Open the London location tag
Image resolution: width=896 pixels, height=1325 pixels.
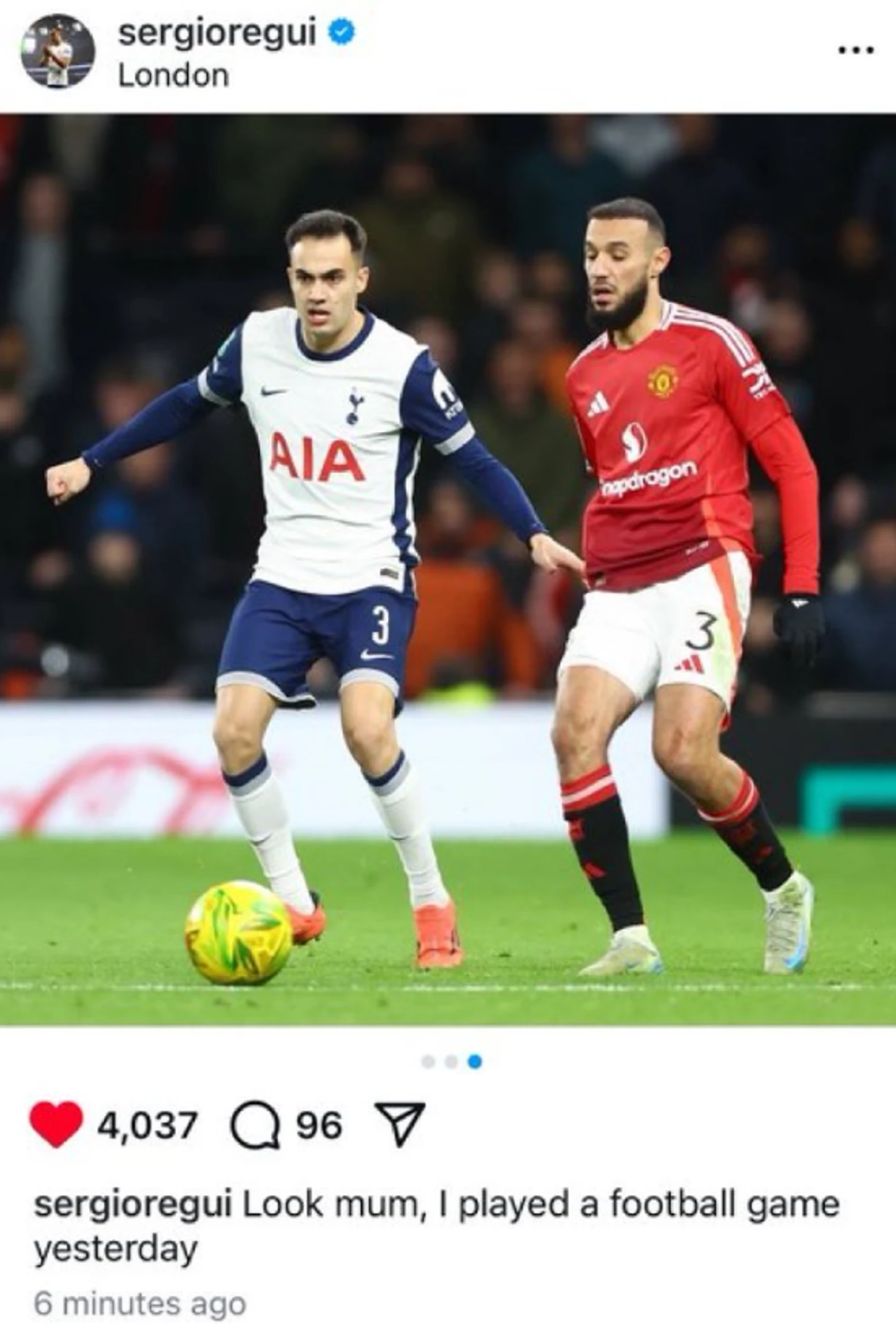[173, 76]
